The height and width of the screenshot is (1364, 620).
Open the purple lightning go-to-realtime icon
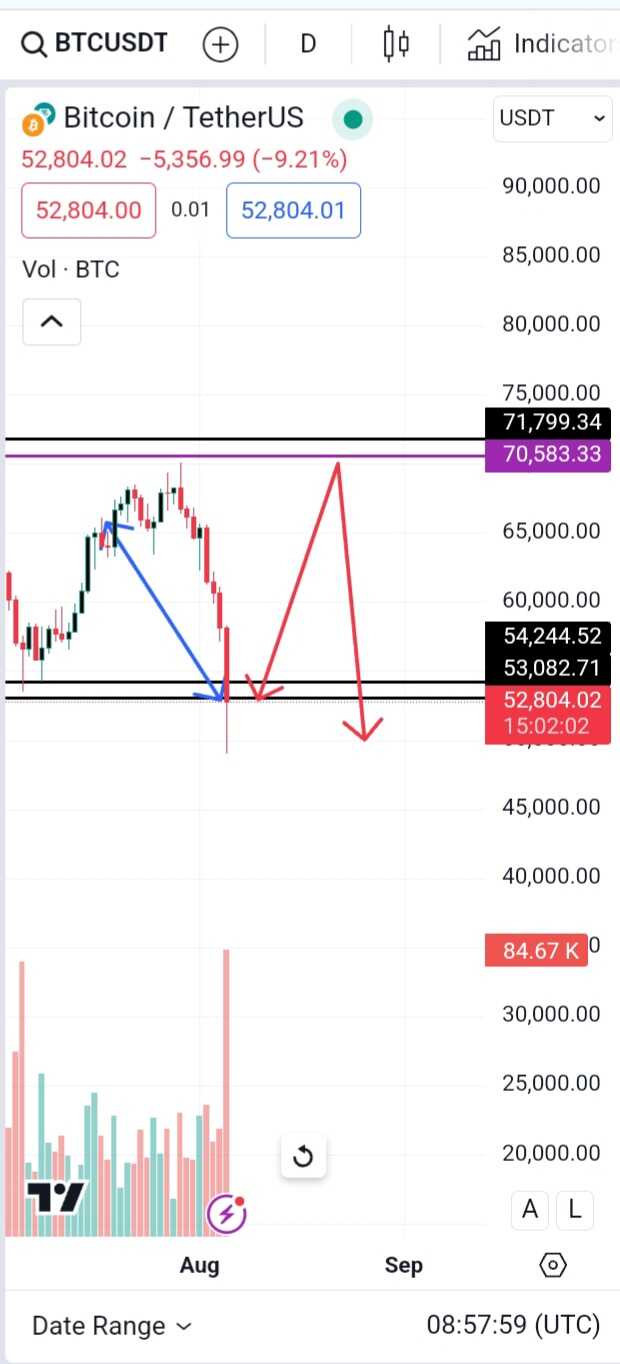[x=227, y=1214]
